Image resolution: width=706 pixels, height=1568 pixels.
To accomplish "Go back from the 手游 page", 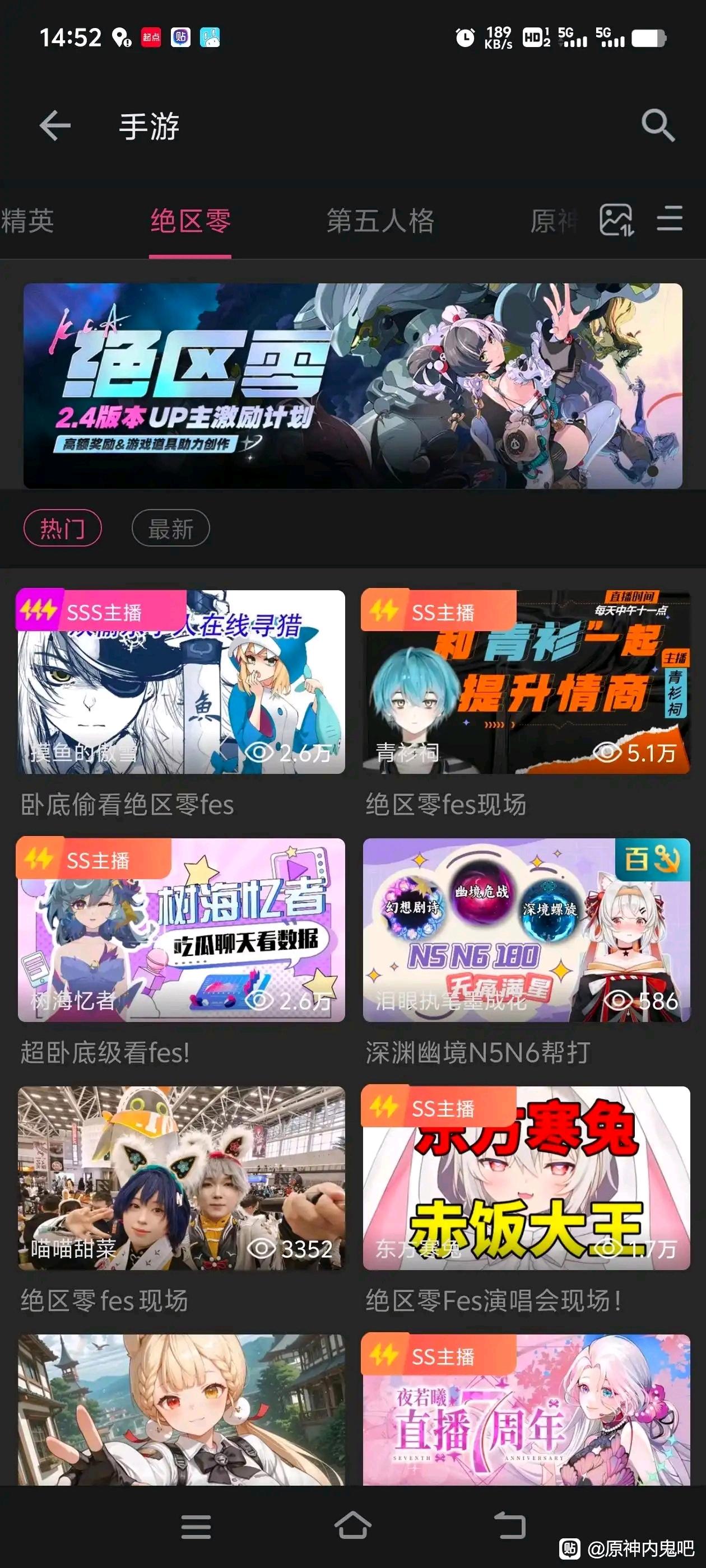I will (55, 126).
